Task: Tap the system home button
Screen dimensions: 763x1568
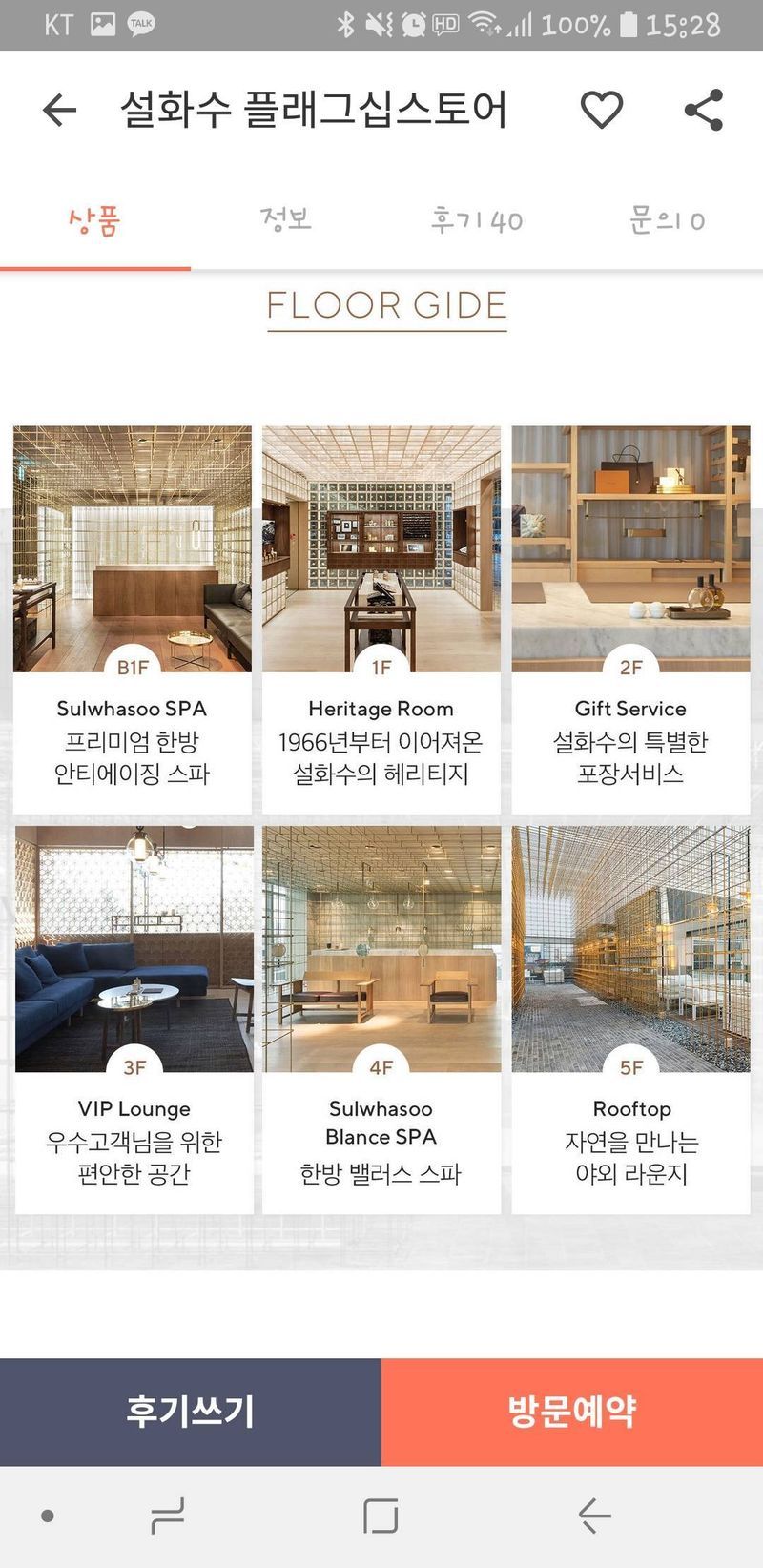Action: point(381,1516)
